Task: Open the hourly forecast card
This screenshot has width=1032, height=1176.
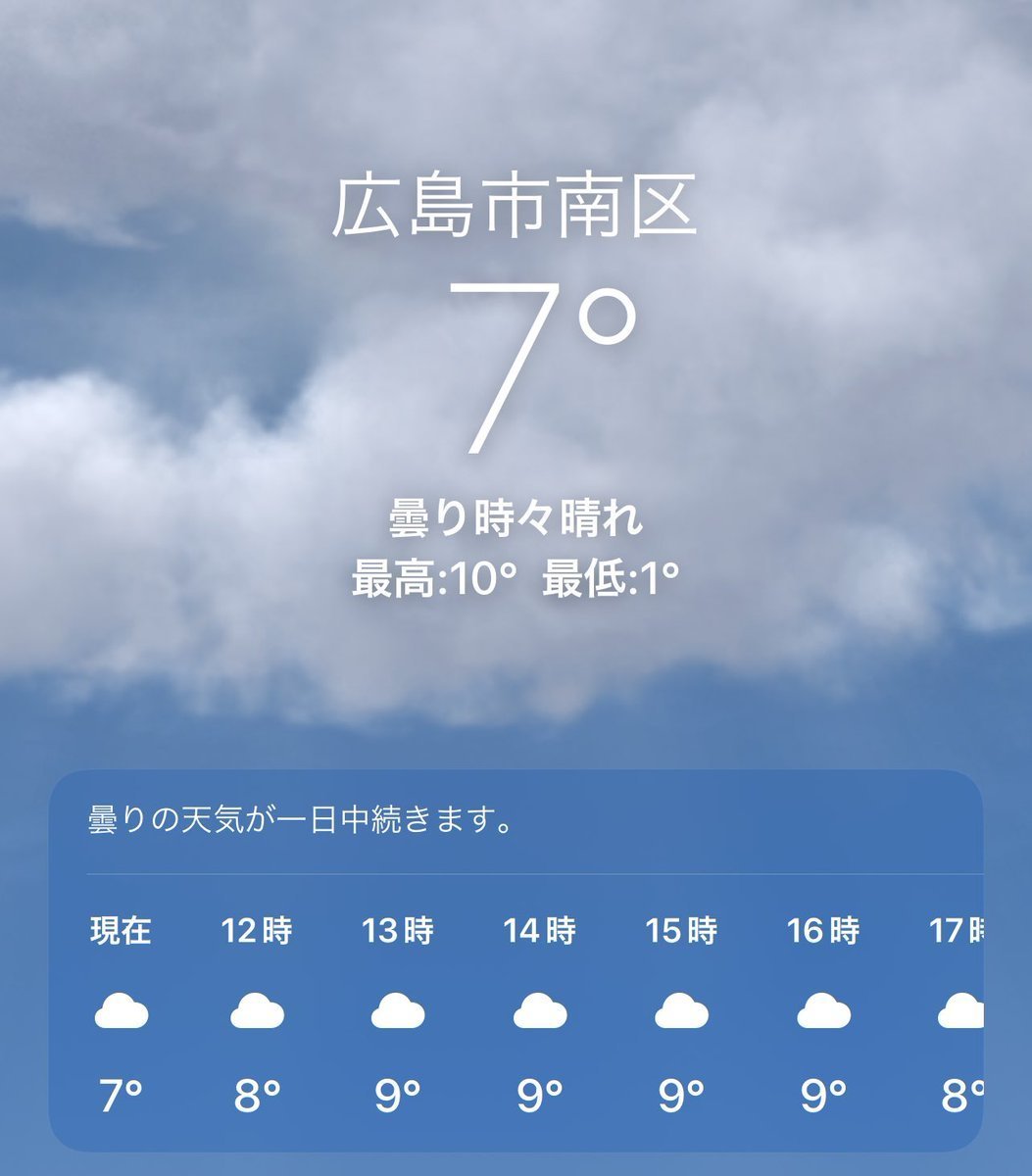Action: 516,960
